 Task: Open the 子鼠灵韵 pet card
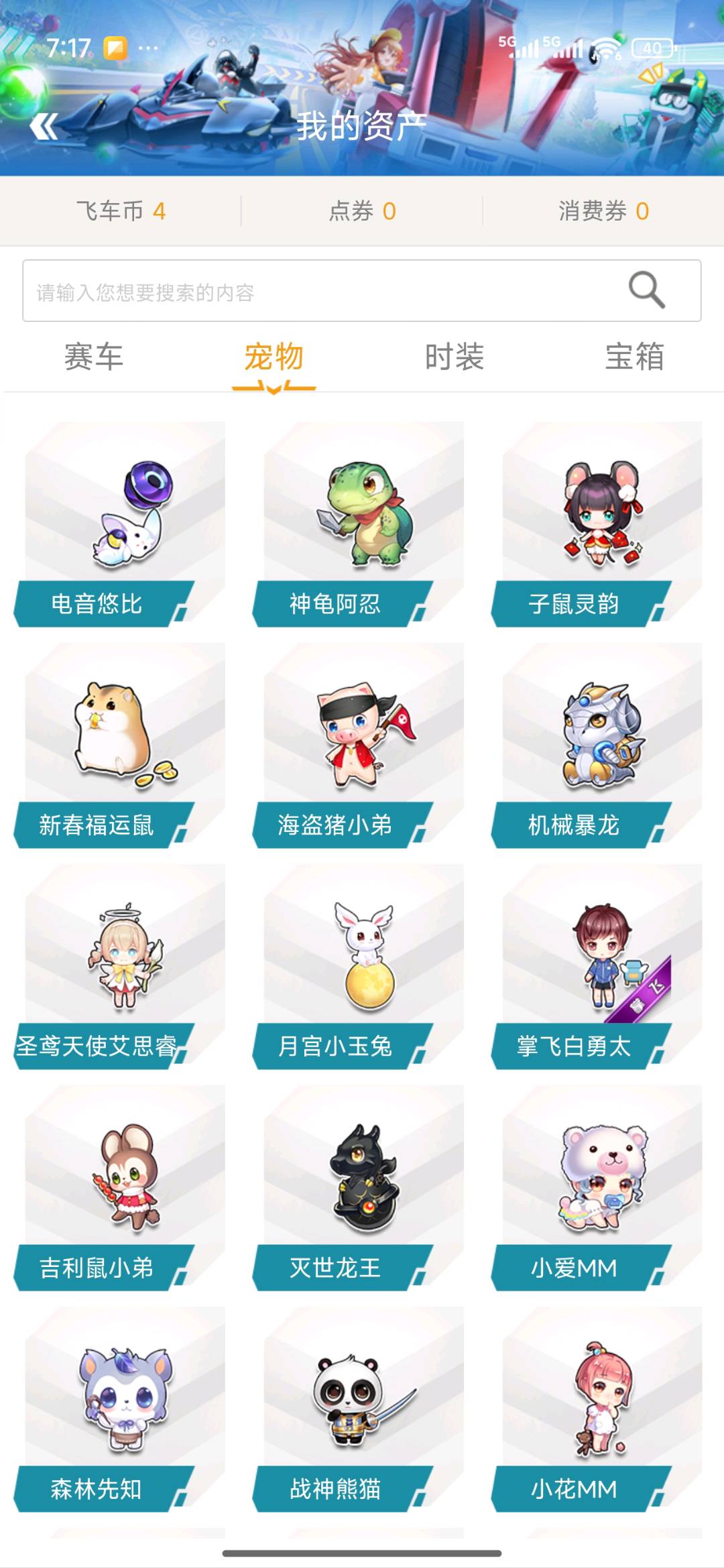pyautogui.click(x=598, y=524)
